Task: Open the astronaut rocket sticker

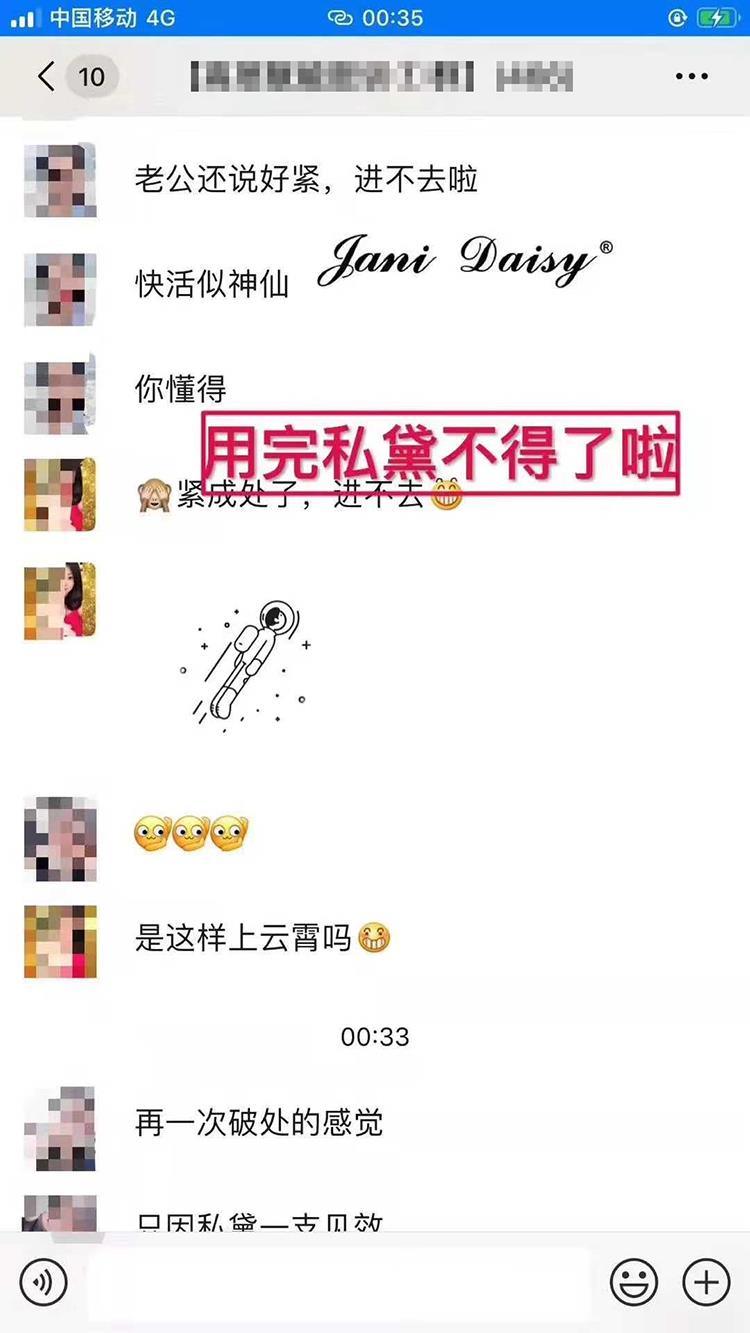Action: (245, 661)
